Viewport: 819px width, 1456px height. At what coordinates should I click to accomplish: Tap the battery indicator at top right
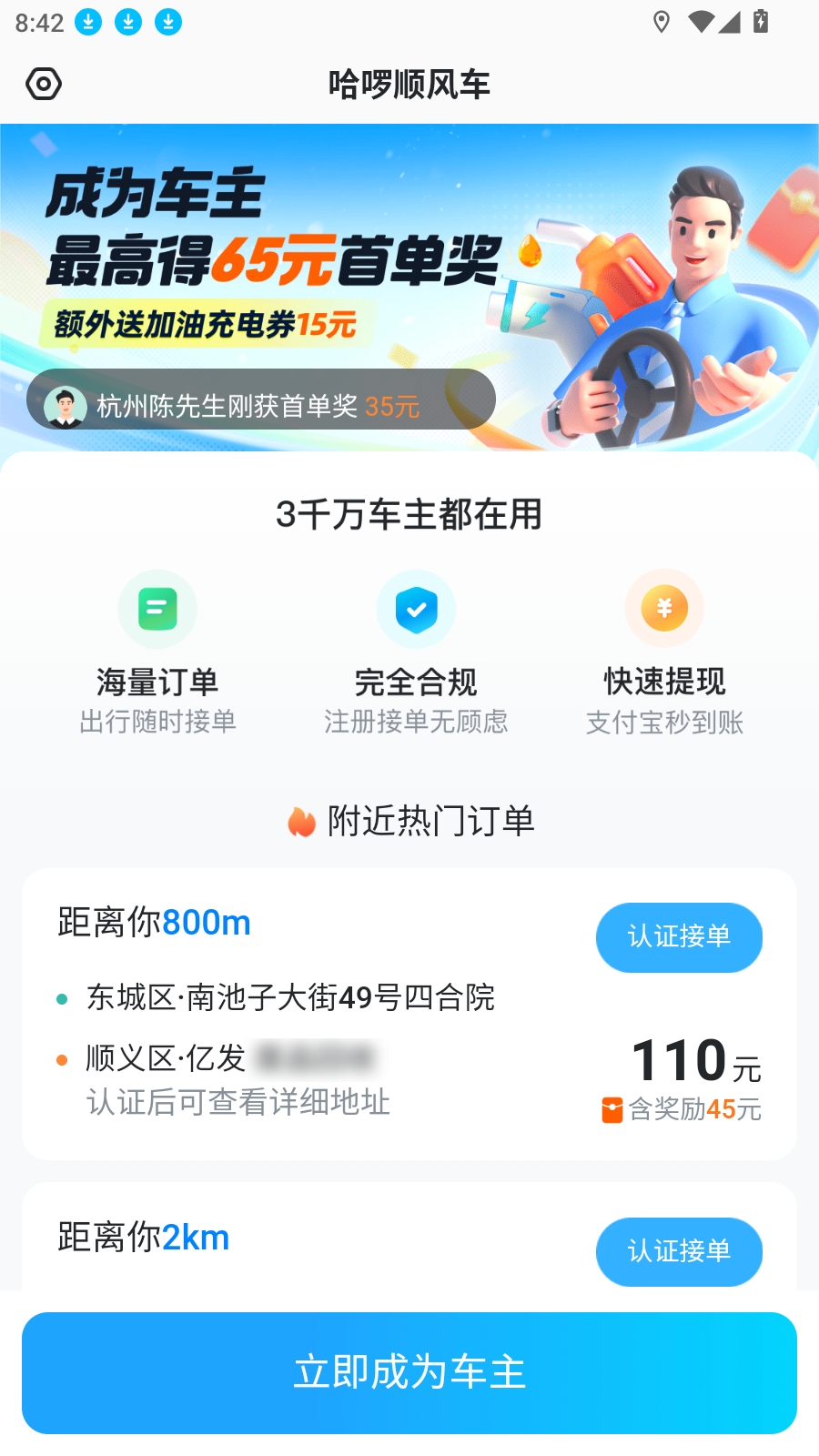pos(761,21)
